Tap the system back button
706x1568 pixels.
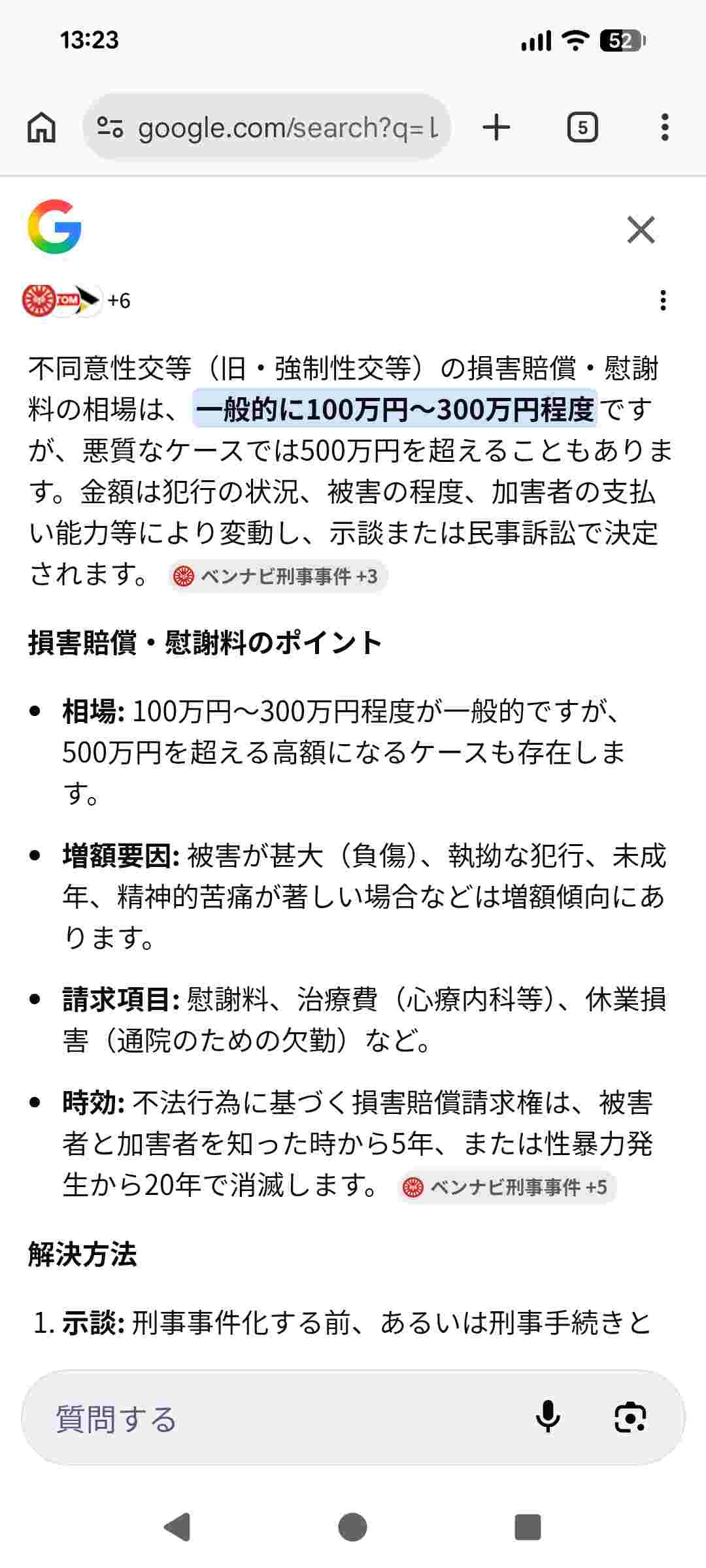[176, 1527]
